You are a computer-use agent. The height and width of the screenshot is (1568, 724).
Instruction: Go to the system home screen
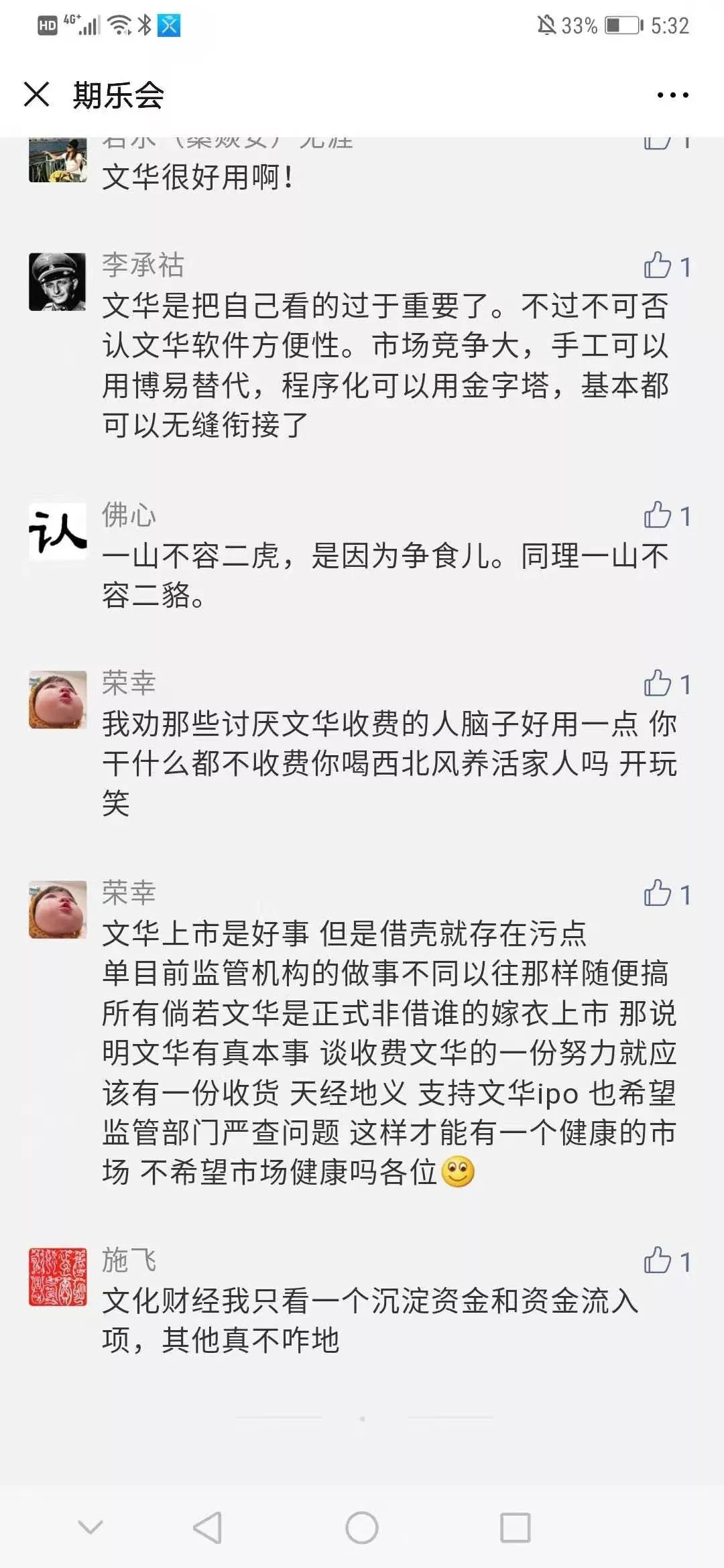click(x=362, y=1528)
